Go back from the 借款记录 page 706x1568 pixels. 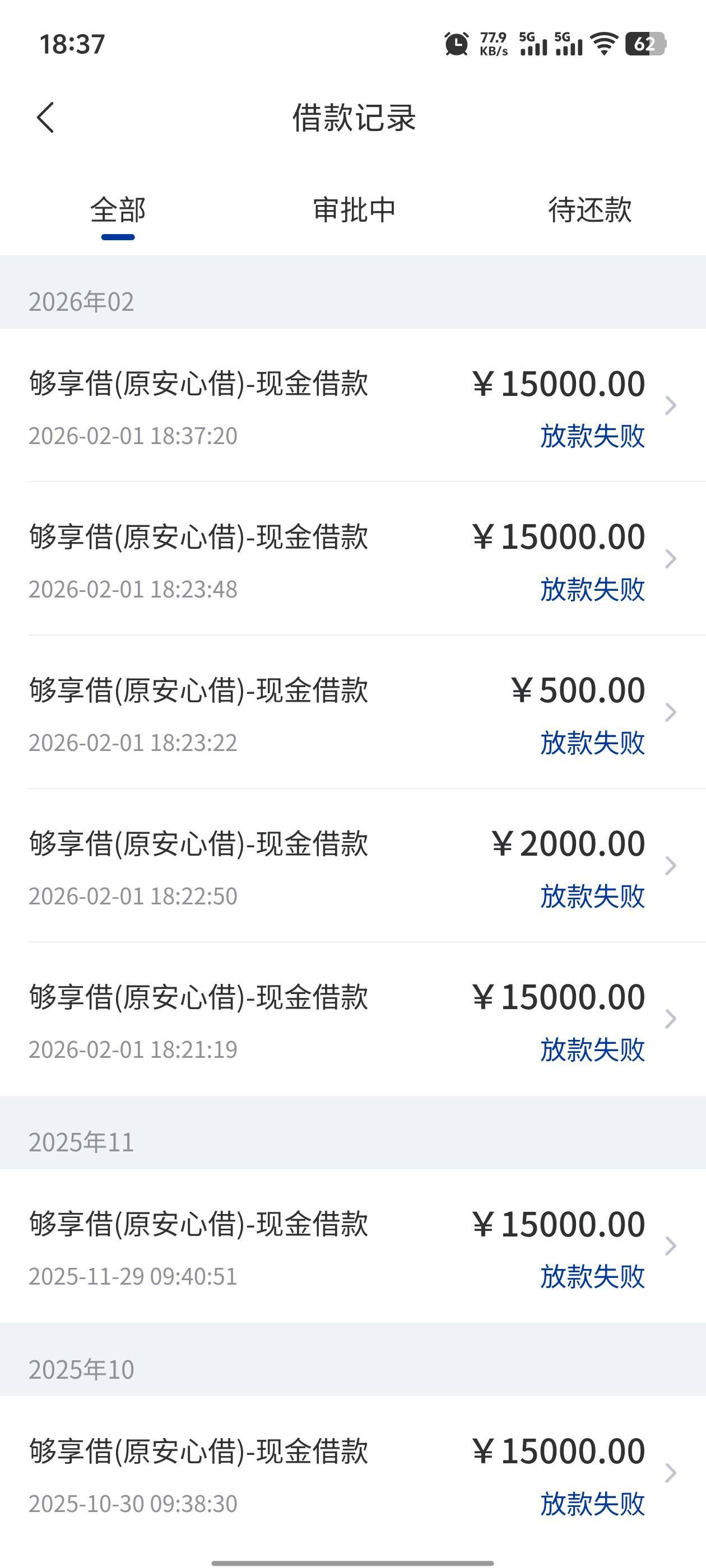(x=46, y=117)
